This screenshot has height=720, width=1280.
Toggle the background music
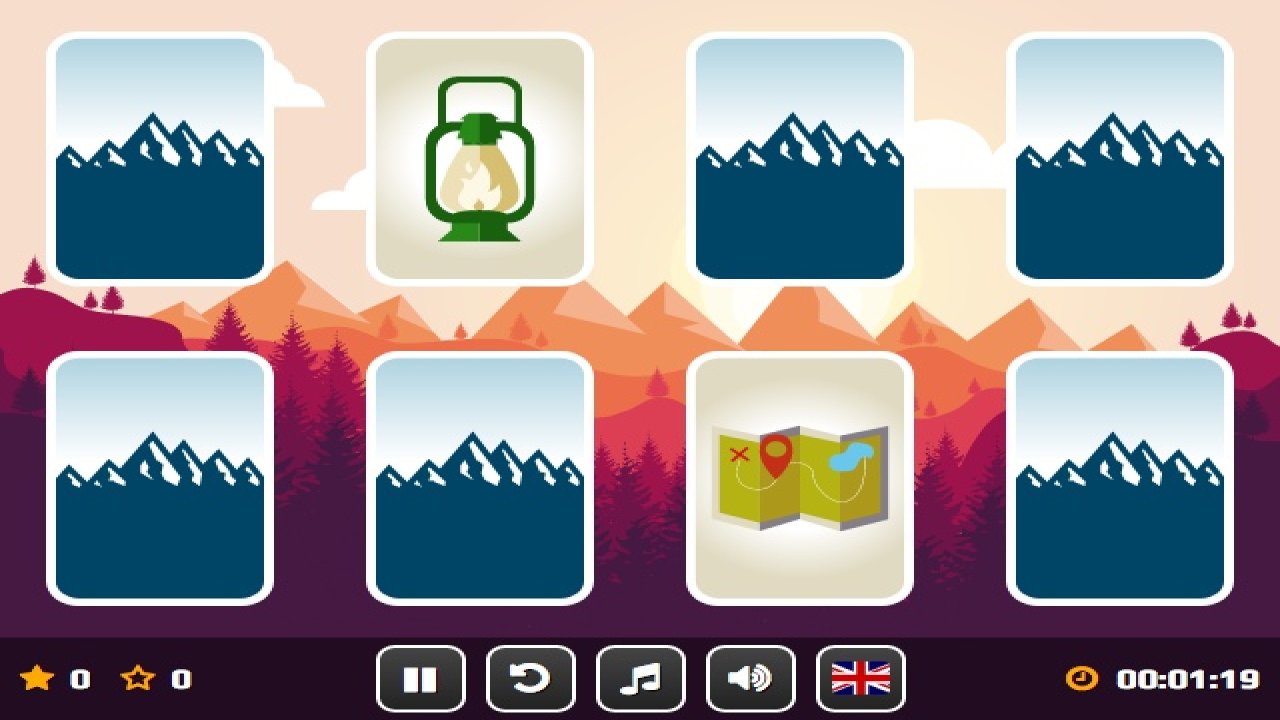(x=640, y=679)
